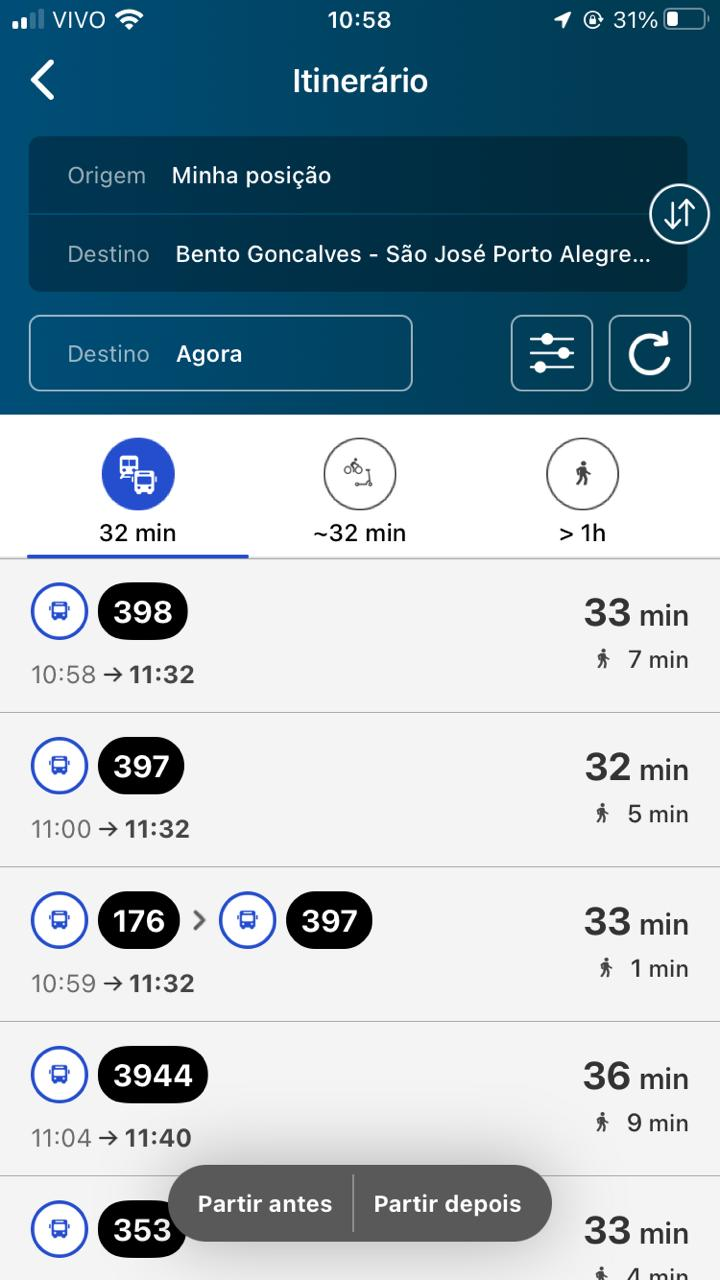Screen dimensions: 720x1280
Task: Open the route combining buses 176 and 397
Action: click(x=360, y=944)
